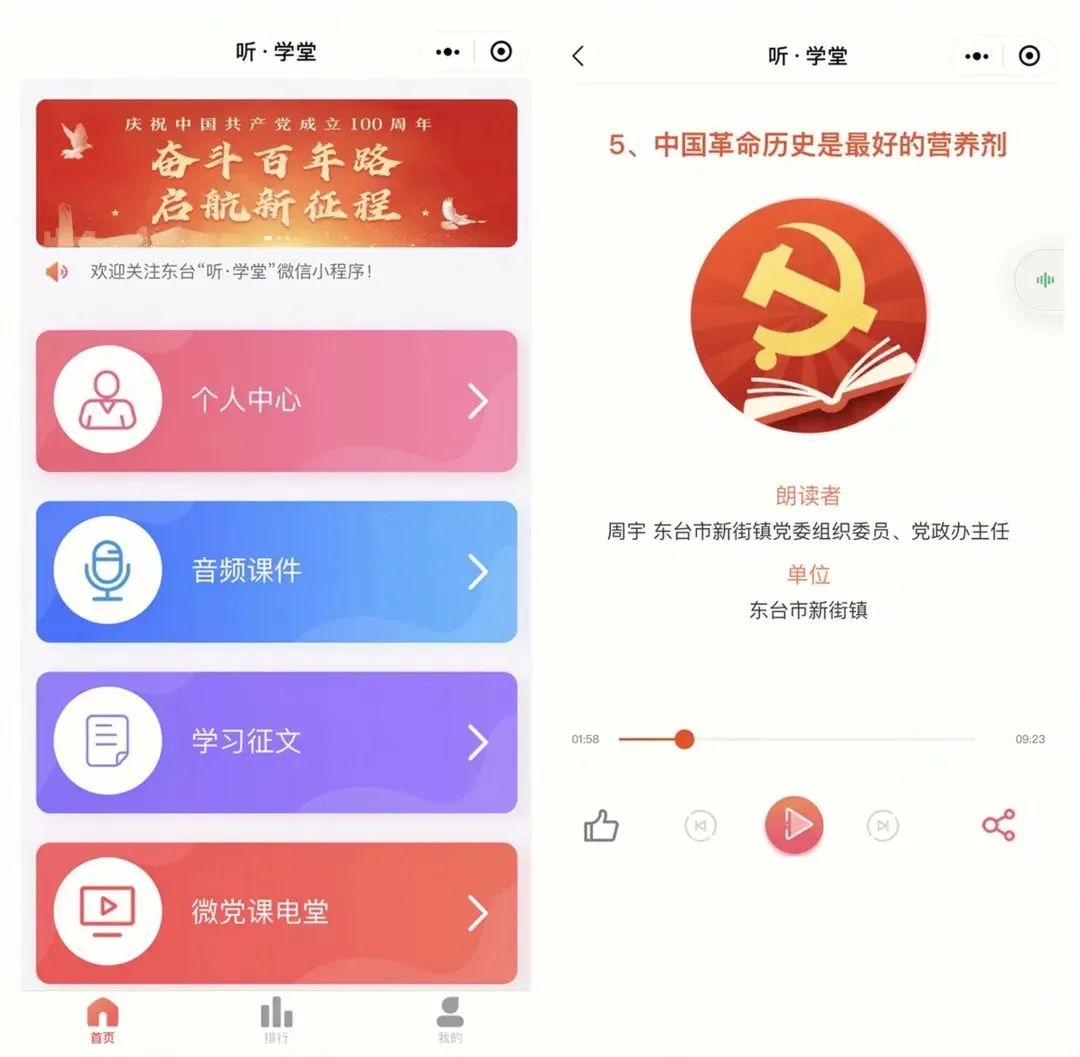
Task: Go to the 首页 tab
Action: click(x=102, y=1021)
